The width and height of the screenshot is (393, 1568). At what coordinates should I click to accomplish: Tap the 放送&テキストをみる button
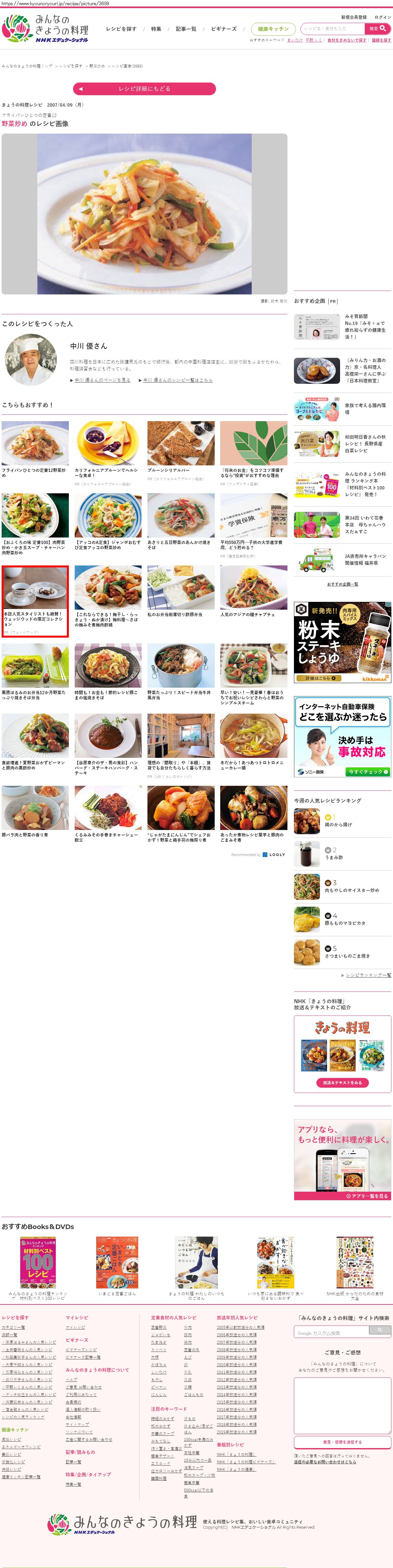pos(343,1083)
